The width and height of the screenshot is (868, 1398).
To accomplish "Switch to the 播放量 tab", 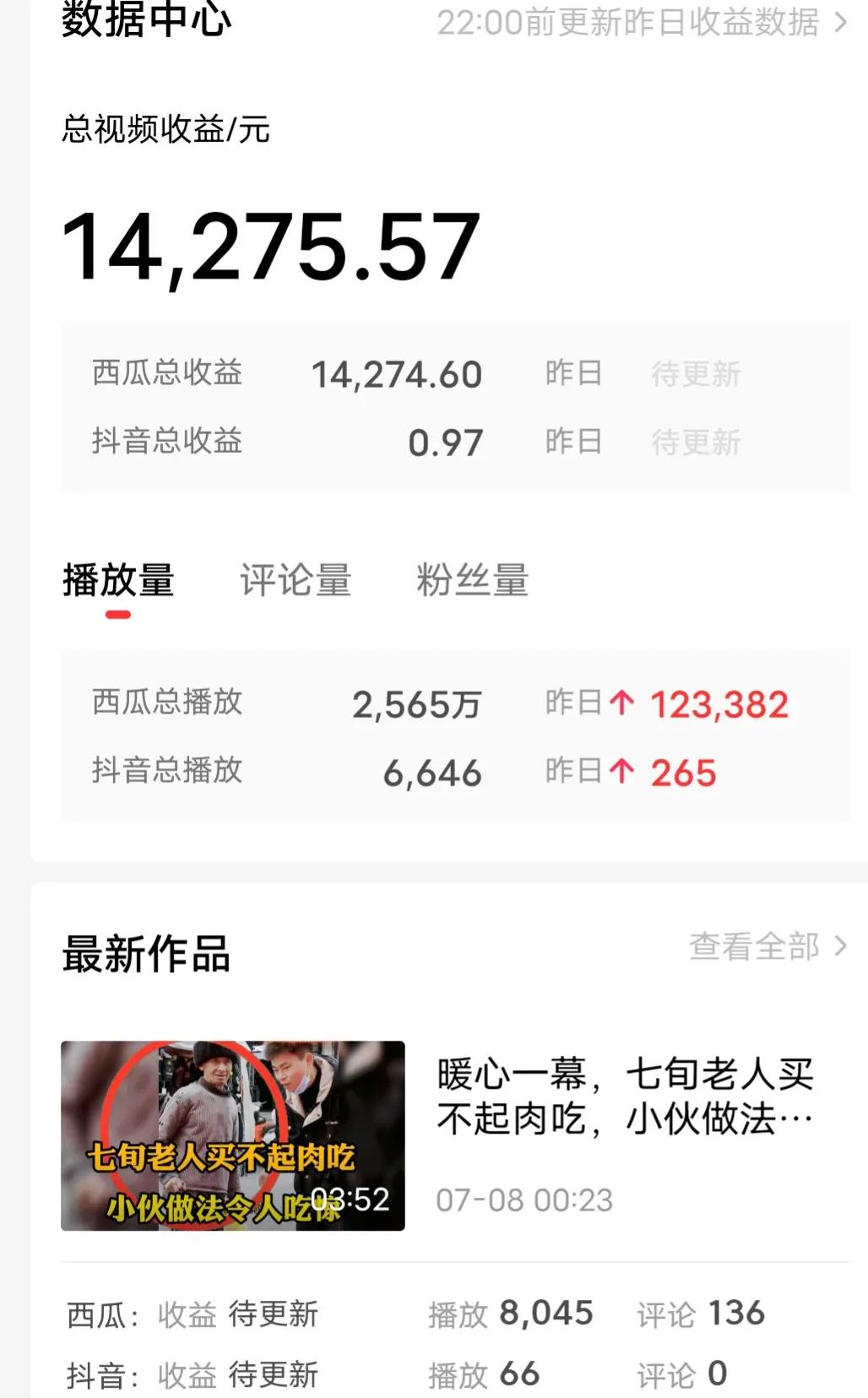I will click(x=118, y=580).
